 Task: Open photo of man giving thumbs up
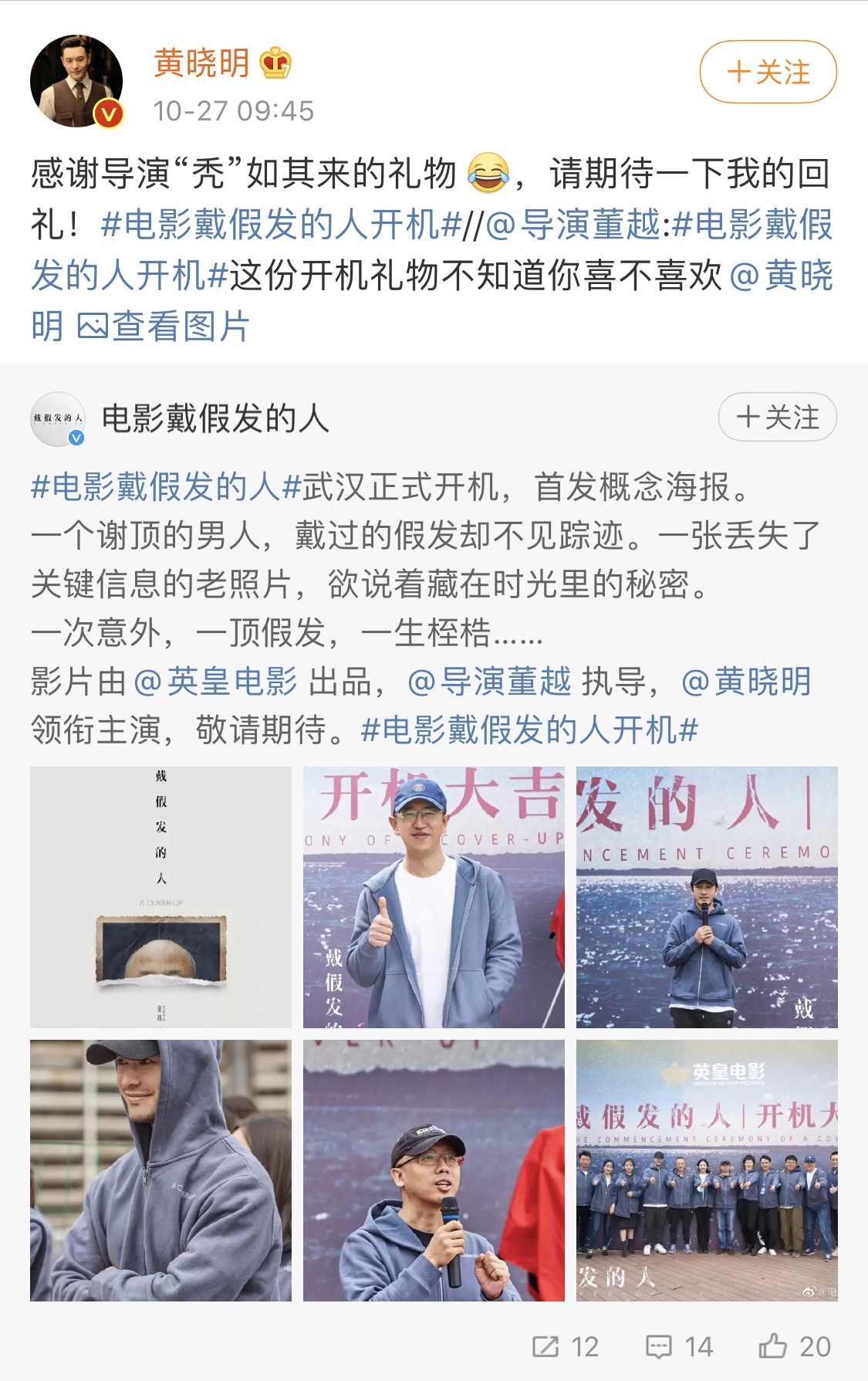(x=434, y=897)
